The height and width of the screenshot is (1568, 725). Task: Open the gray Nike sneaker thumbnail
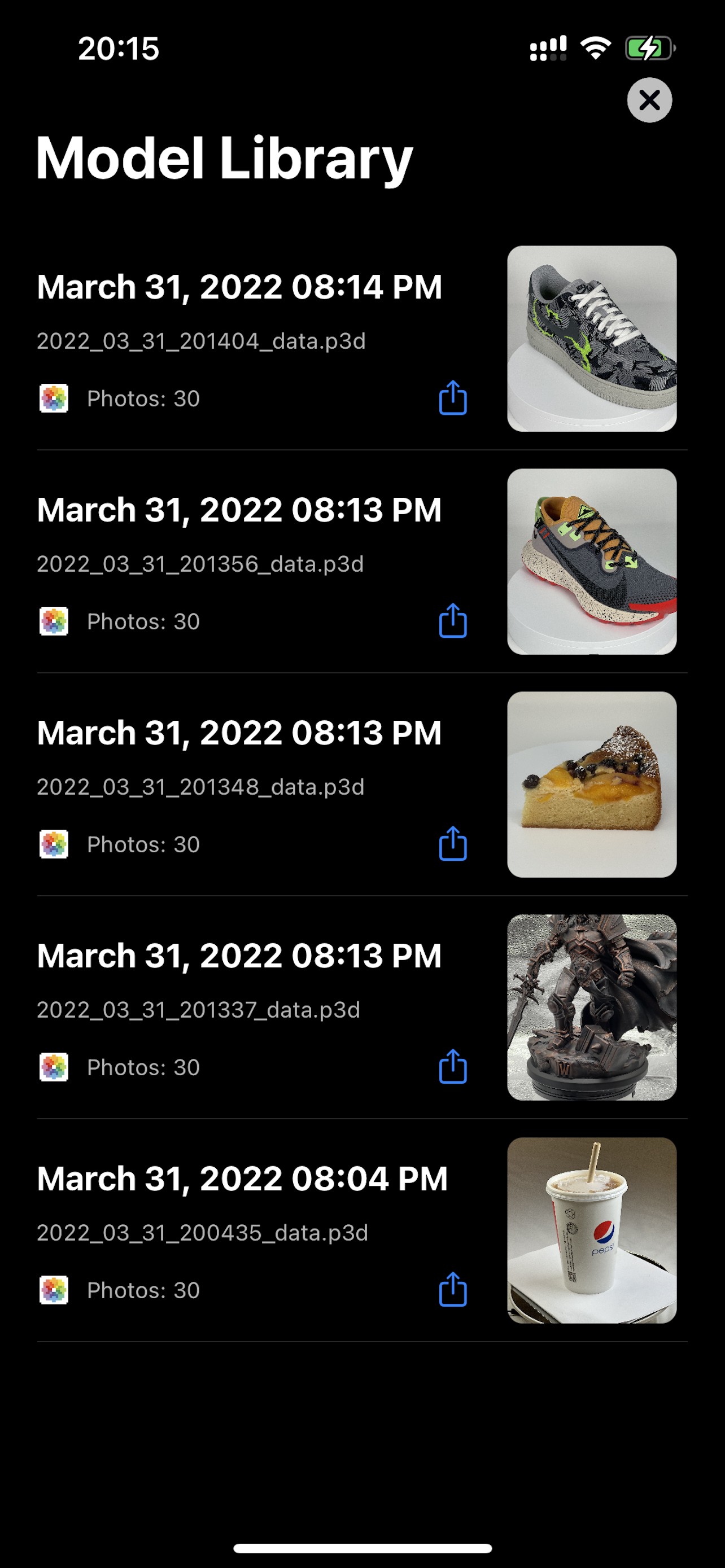coord(593,335)
